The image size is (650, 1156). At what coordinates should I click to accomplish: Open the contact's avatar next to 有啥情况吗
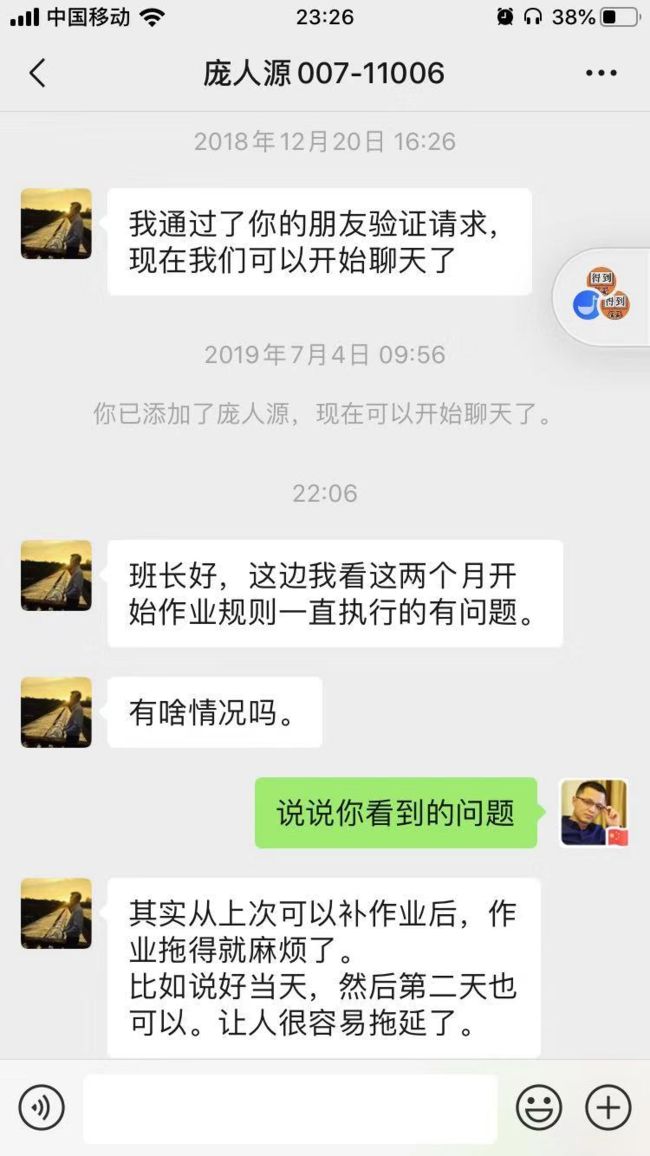pyautogui.click(x=56, y=712)
